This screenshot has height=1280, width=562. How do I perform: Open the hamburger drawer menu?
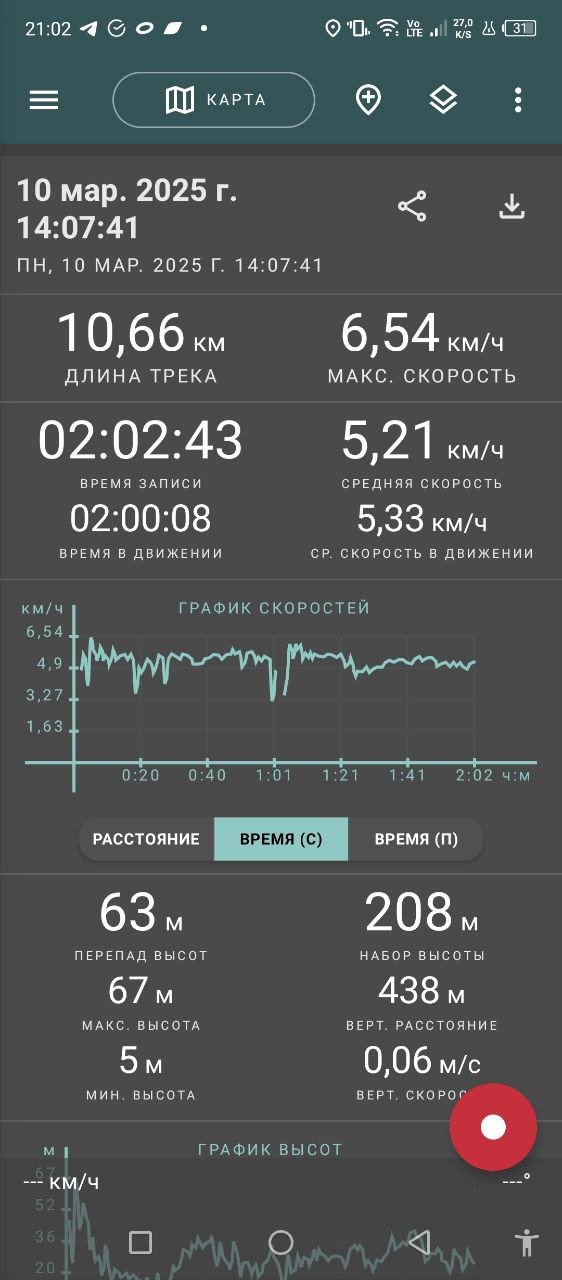(x=44, y=100)
